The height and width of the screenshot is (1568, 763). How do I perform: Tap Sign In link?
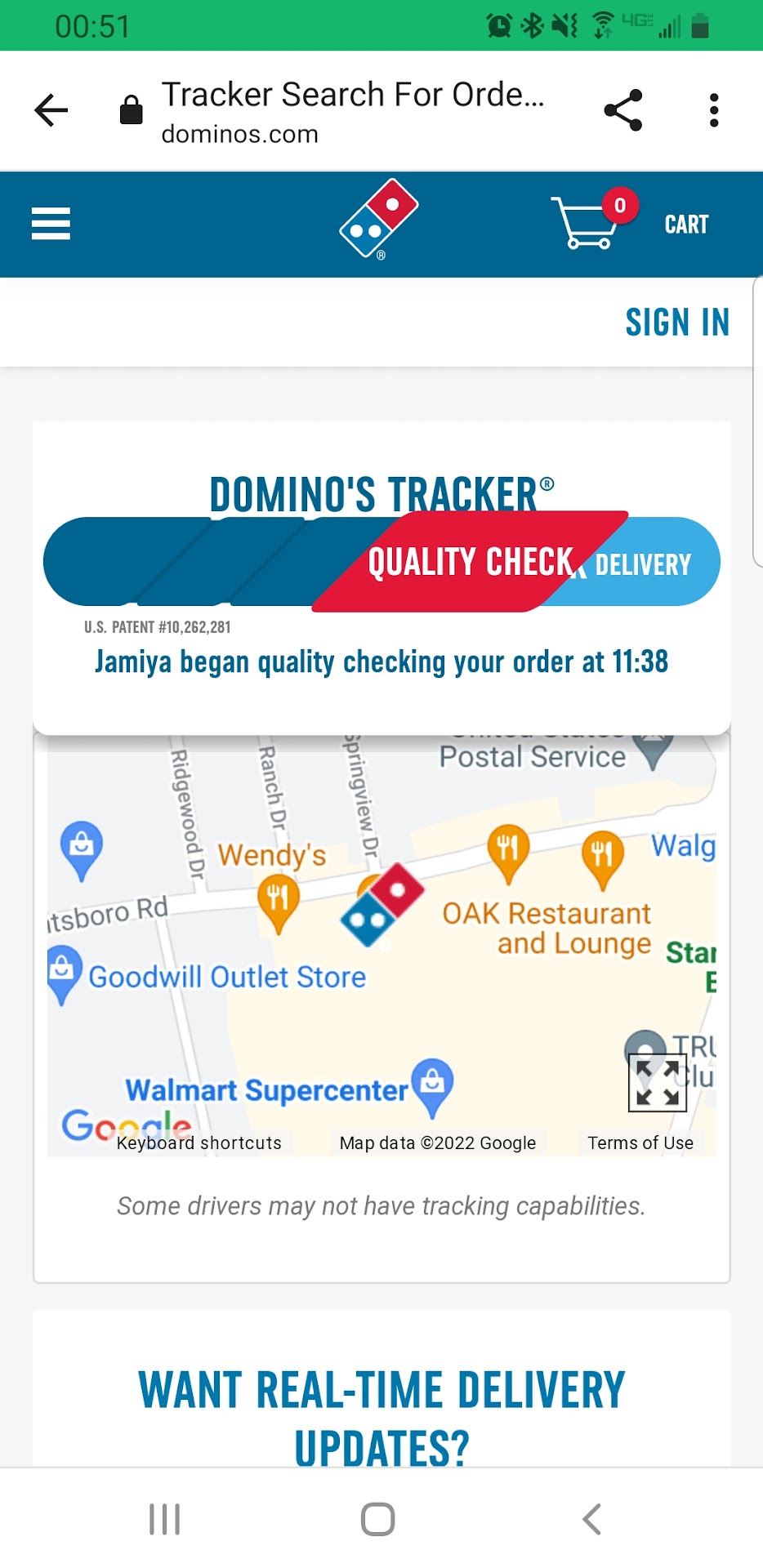(676, 323)
